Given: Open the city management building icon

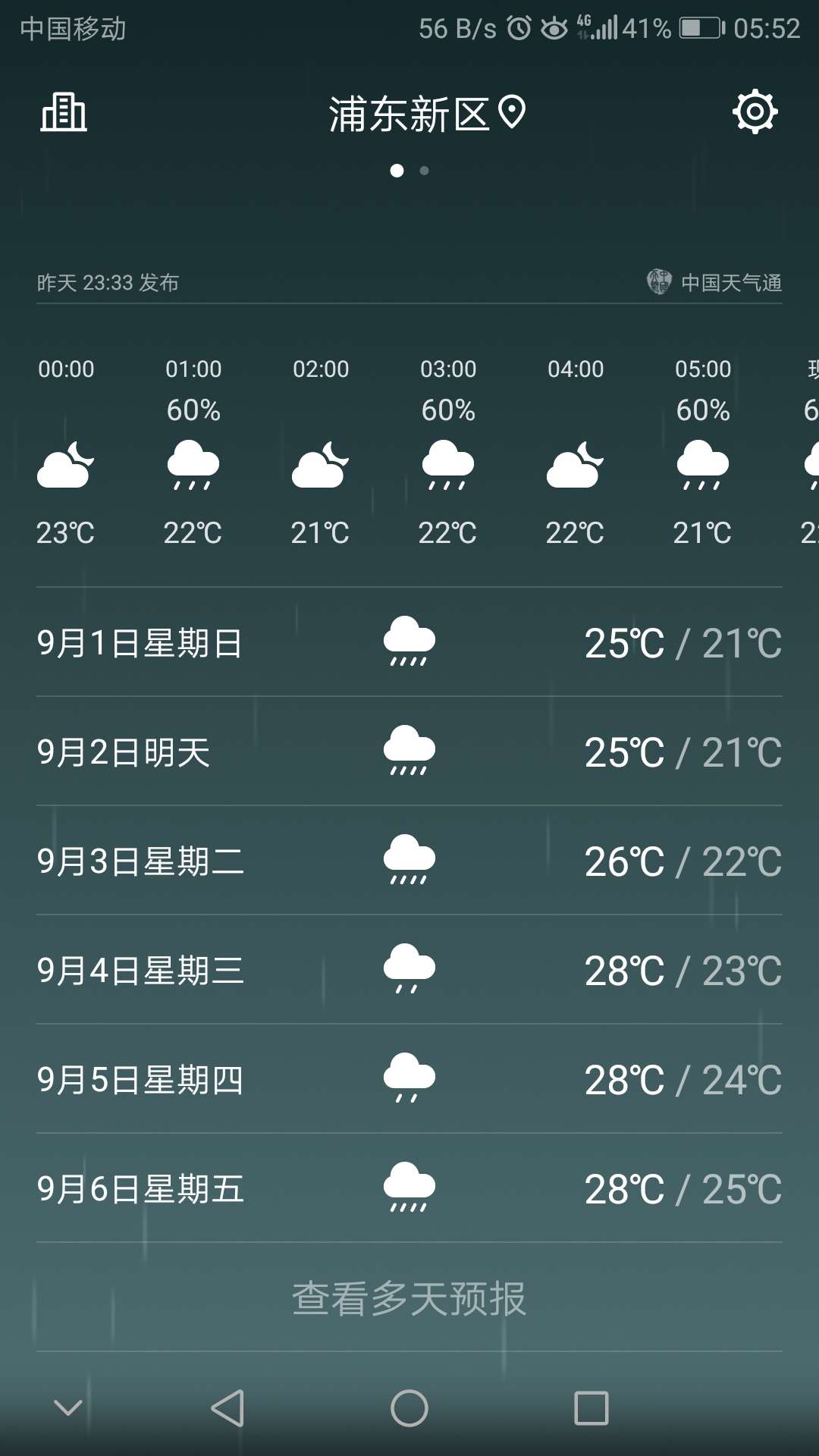Looking at the screenshot, I should pyautogui.click(x=64, y=112).
